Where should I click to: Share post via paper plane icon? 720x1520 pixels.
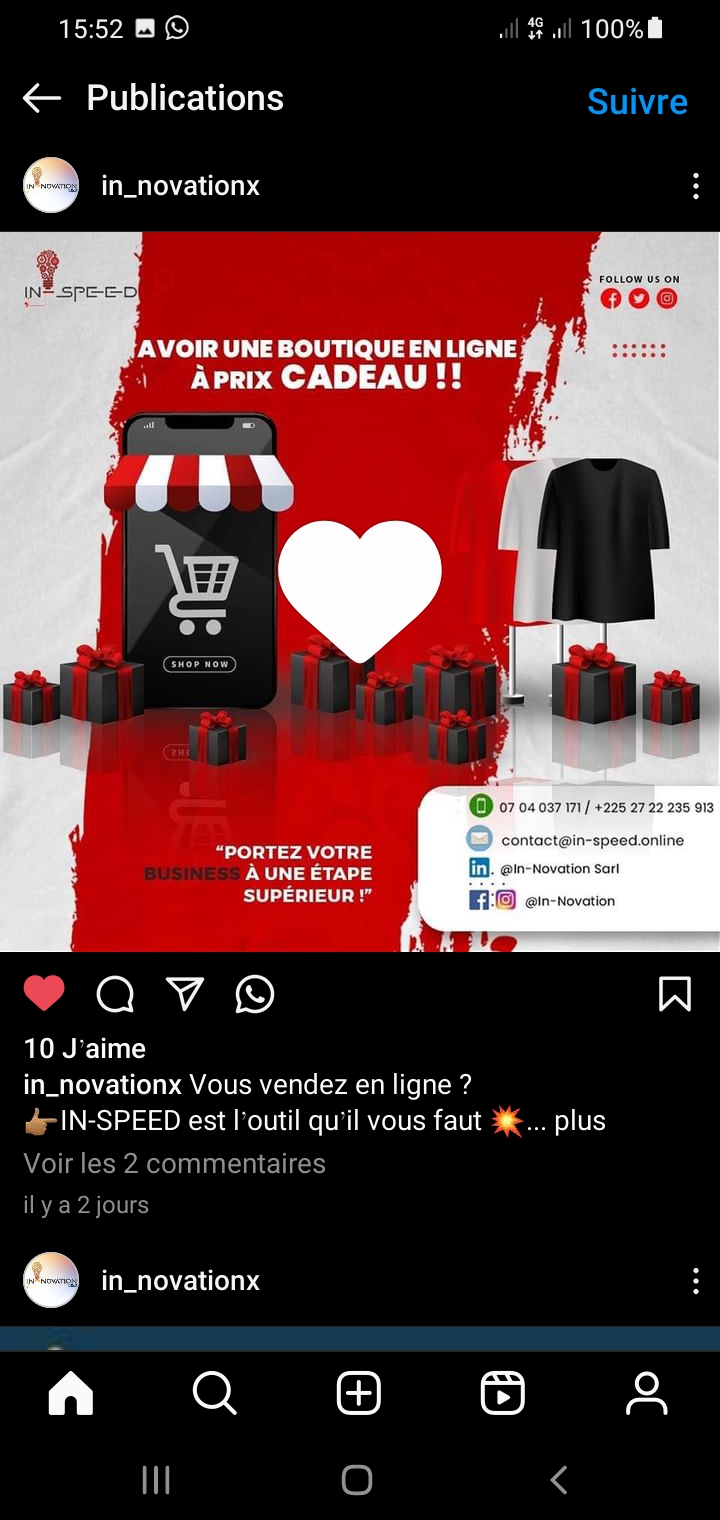click(185, 993)
